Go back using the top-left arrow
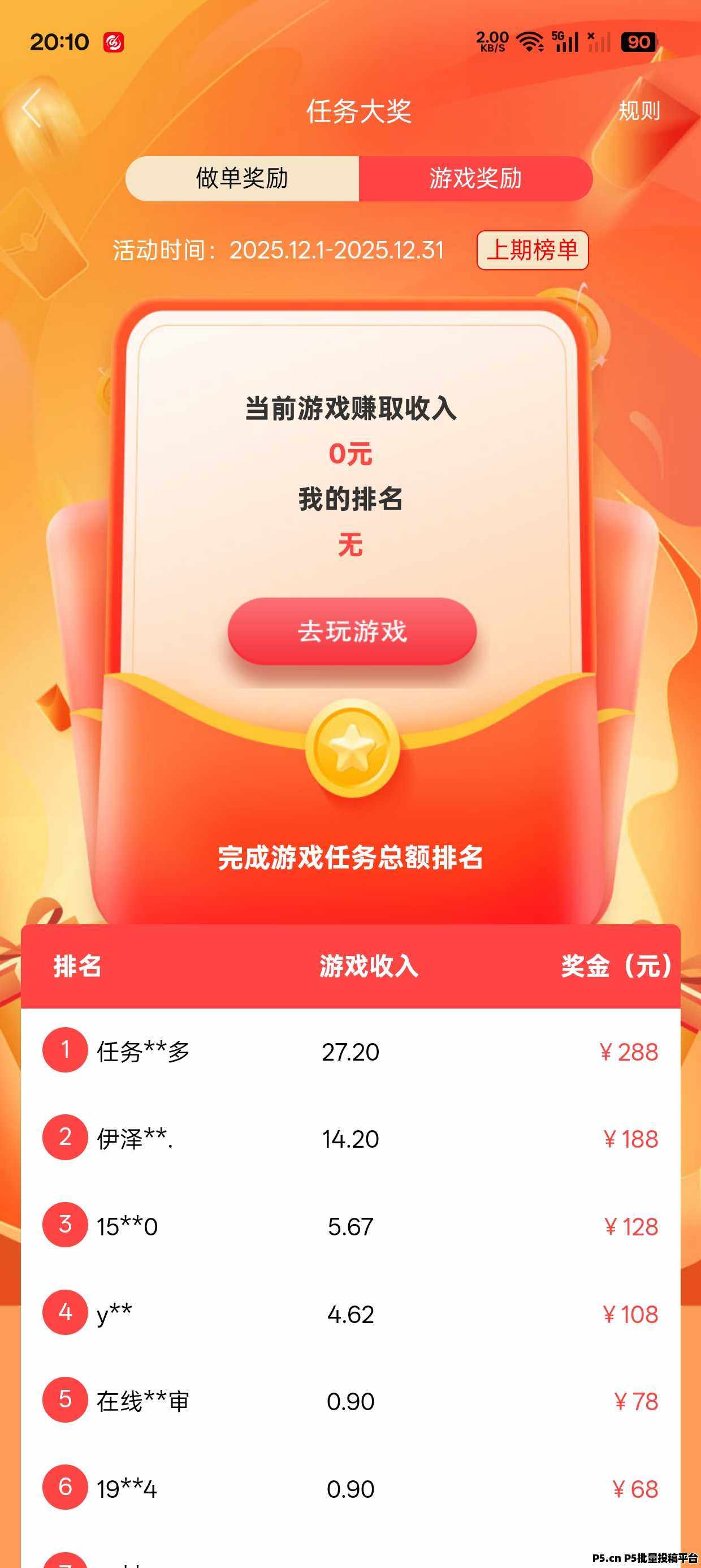The width and height of the screenshot is (701, 1568). tap(32, 109)
